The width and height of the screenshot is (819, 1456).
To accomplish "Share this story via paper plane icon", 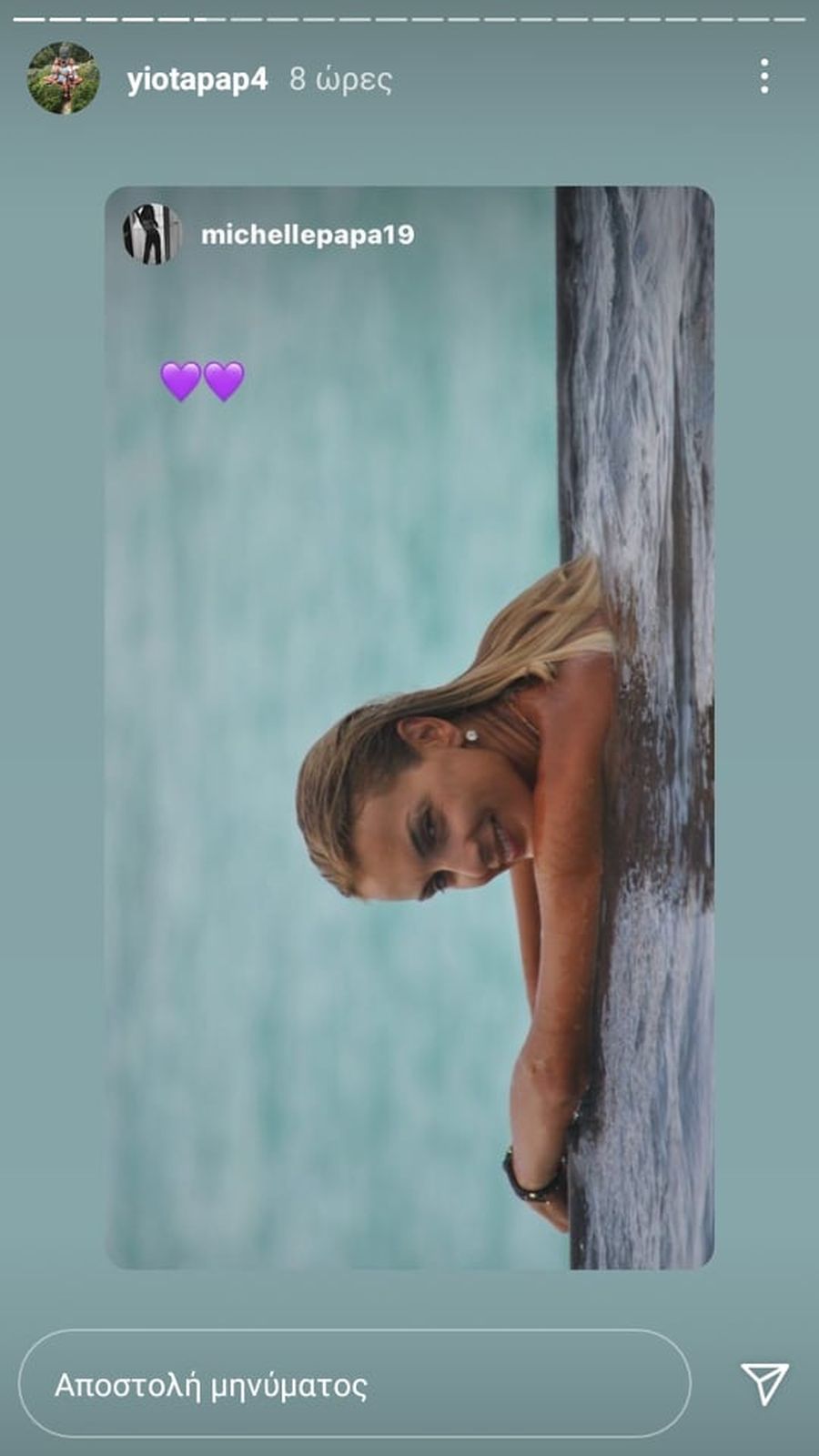I will (x=763, y=1383).
